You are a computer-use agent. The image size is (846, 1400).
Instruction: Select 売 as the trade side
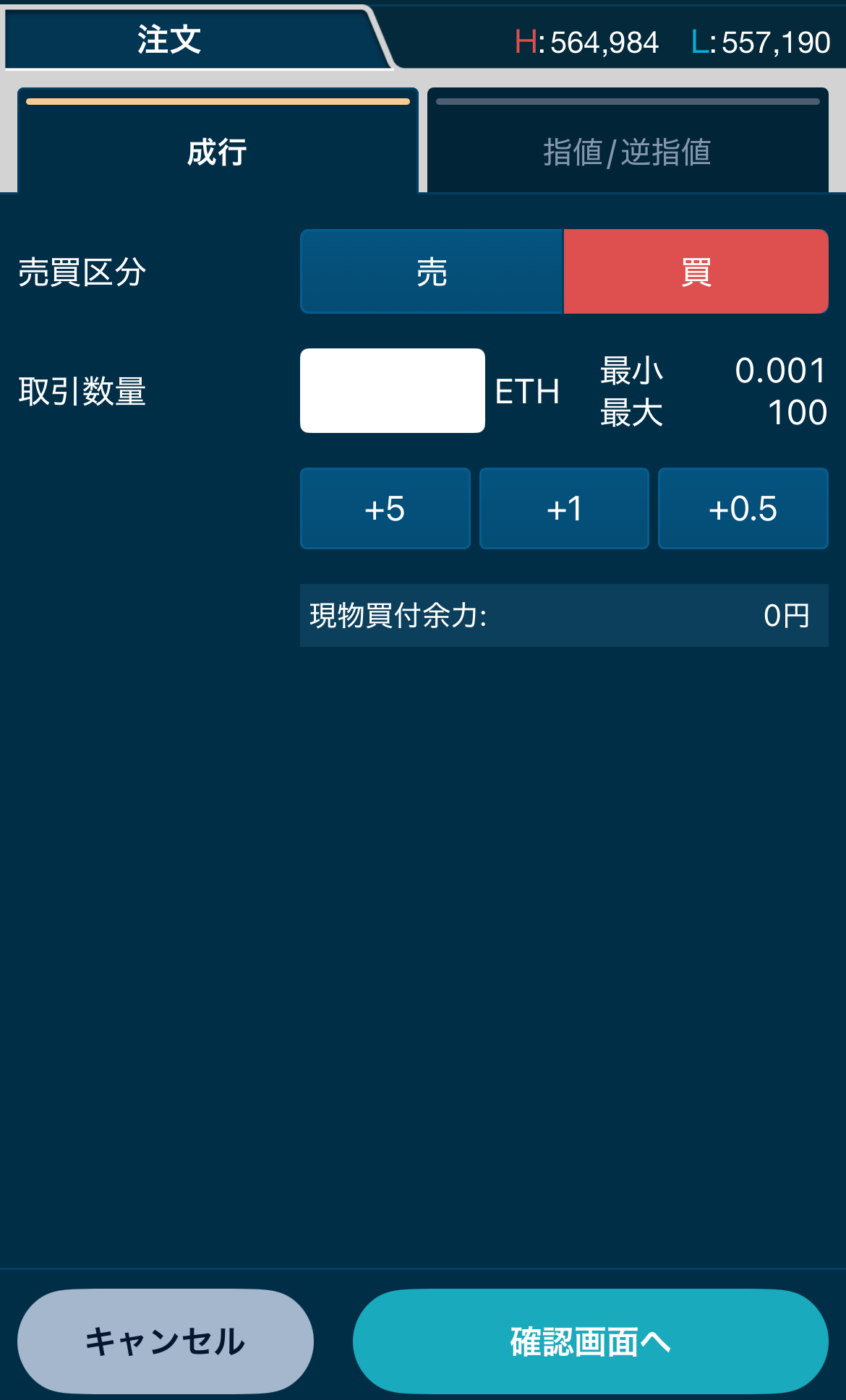(x=432, y=272)
